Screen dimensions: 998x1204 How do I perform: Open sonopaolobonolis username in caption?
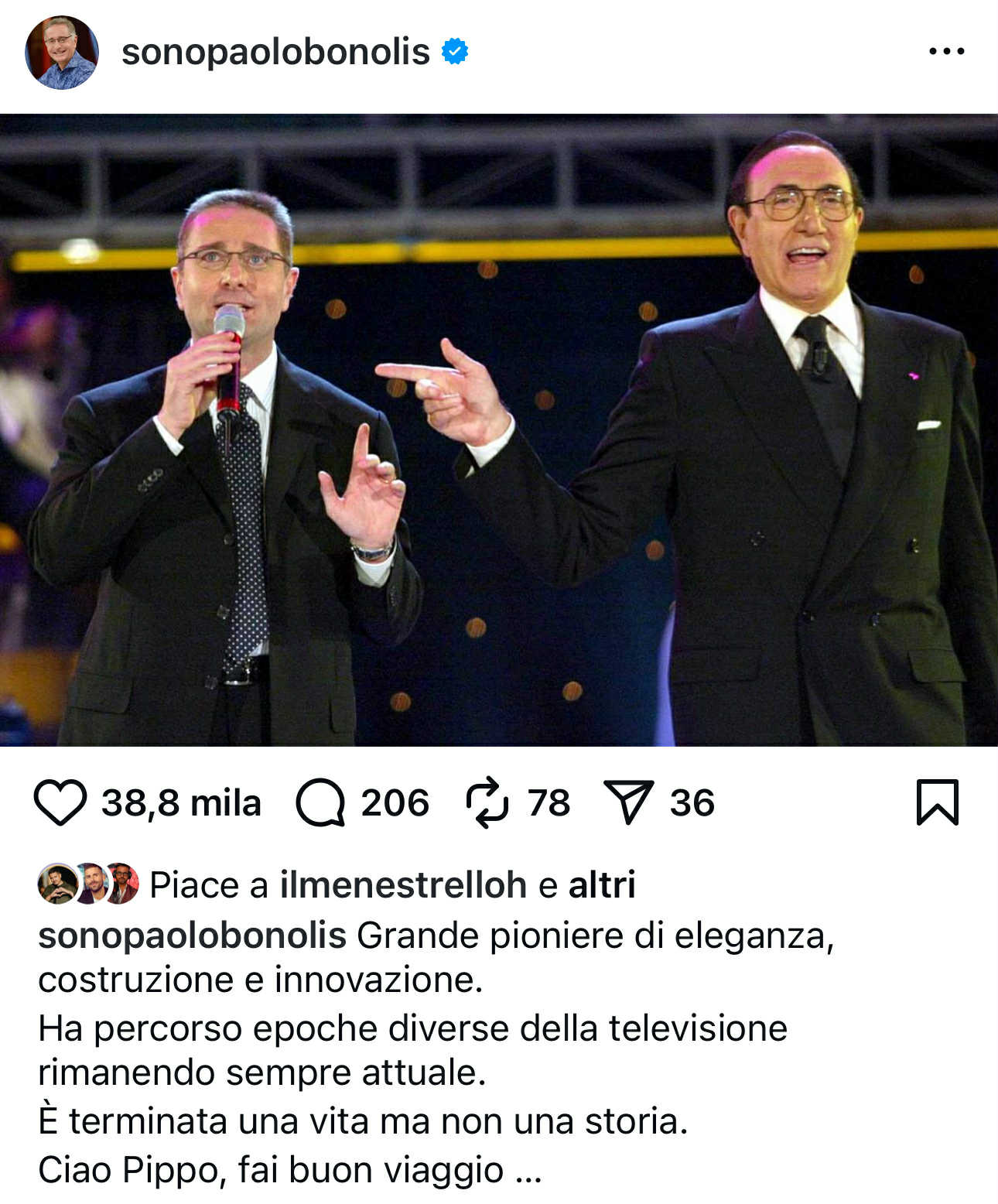(192, 935)
